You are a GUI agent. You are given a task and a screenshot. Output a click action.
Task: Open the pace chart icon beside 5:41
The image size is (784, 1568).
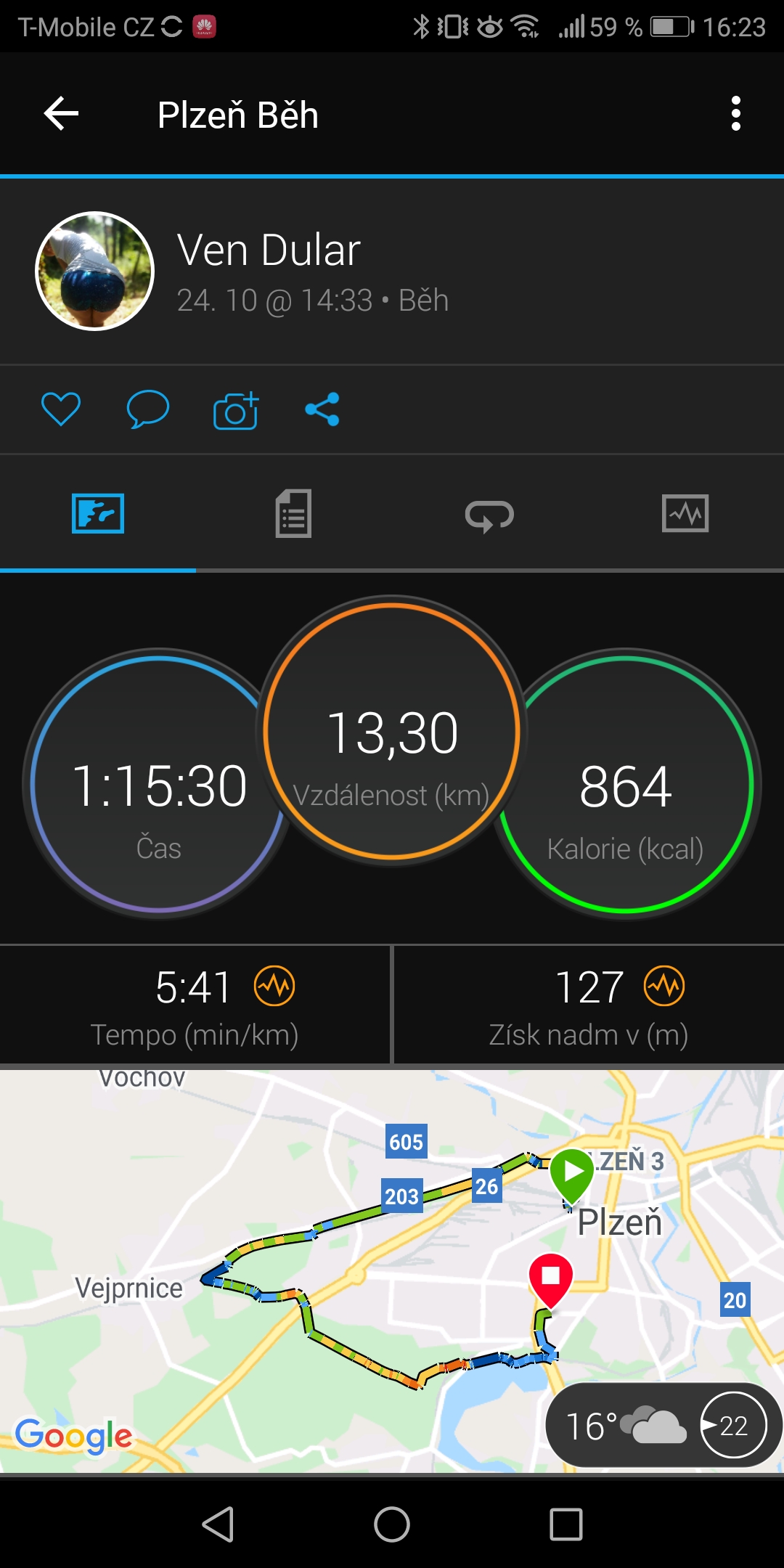coord(274,986)
